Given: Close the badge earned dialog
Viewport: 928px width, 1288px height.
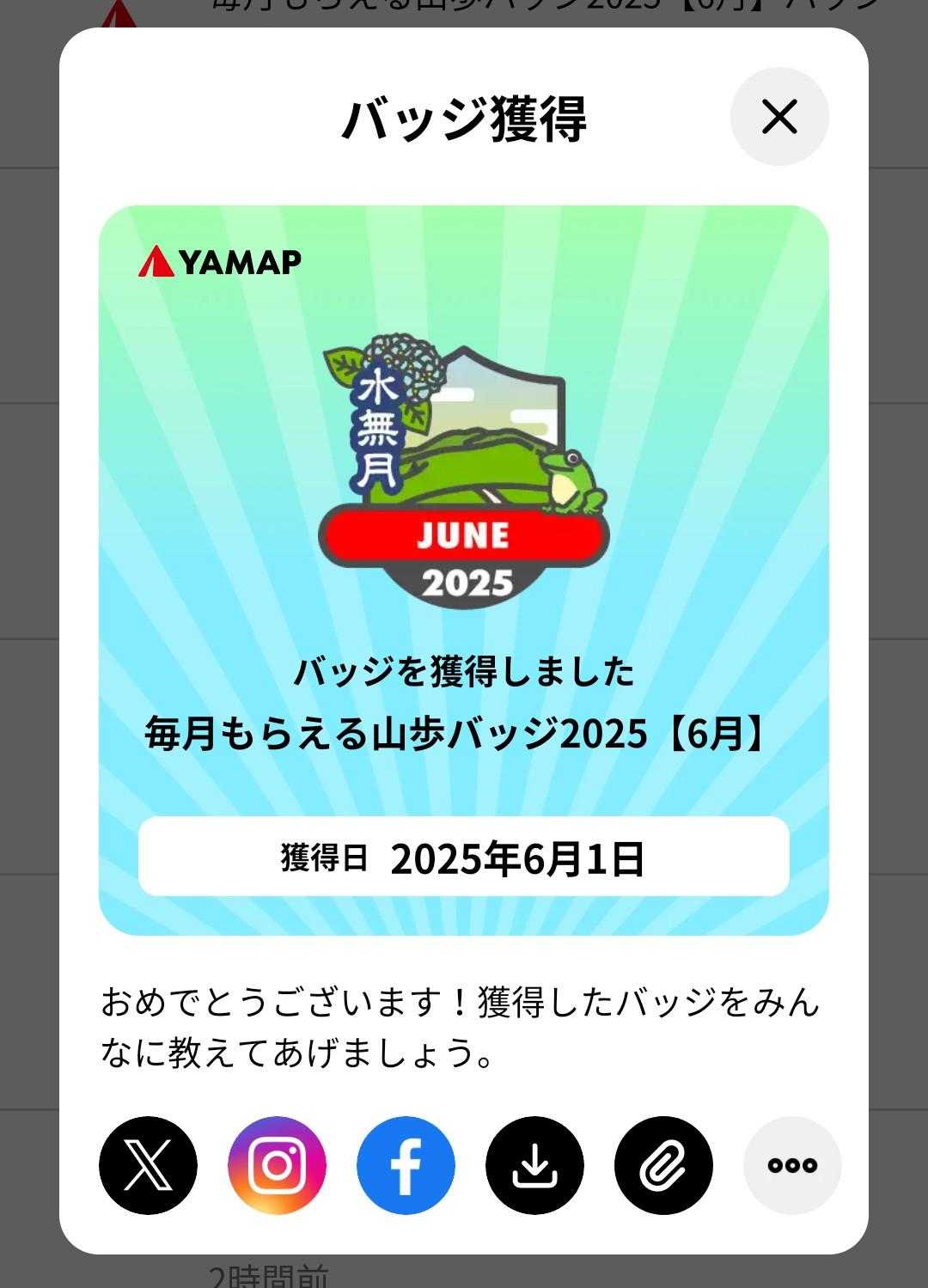Looking at the screenshot, I should [x=779, y=117].
